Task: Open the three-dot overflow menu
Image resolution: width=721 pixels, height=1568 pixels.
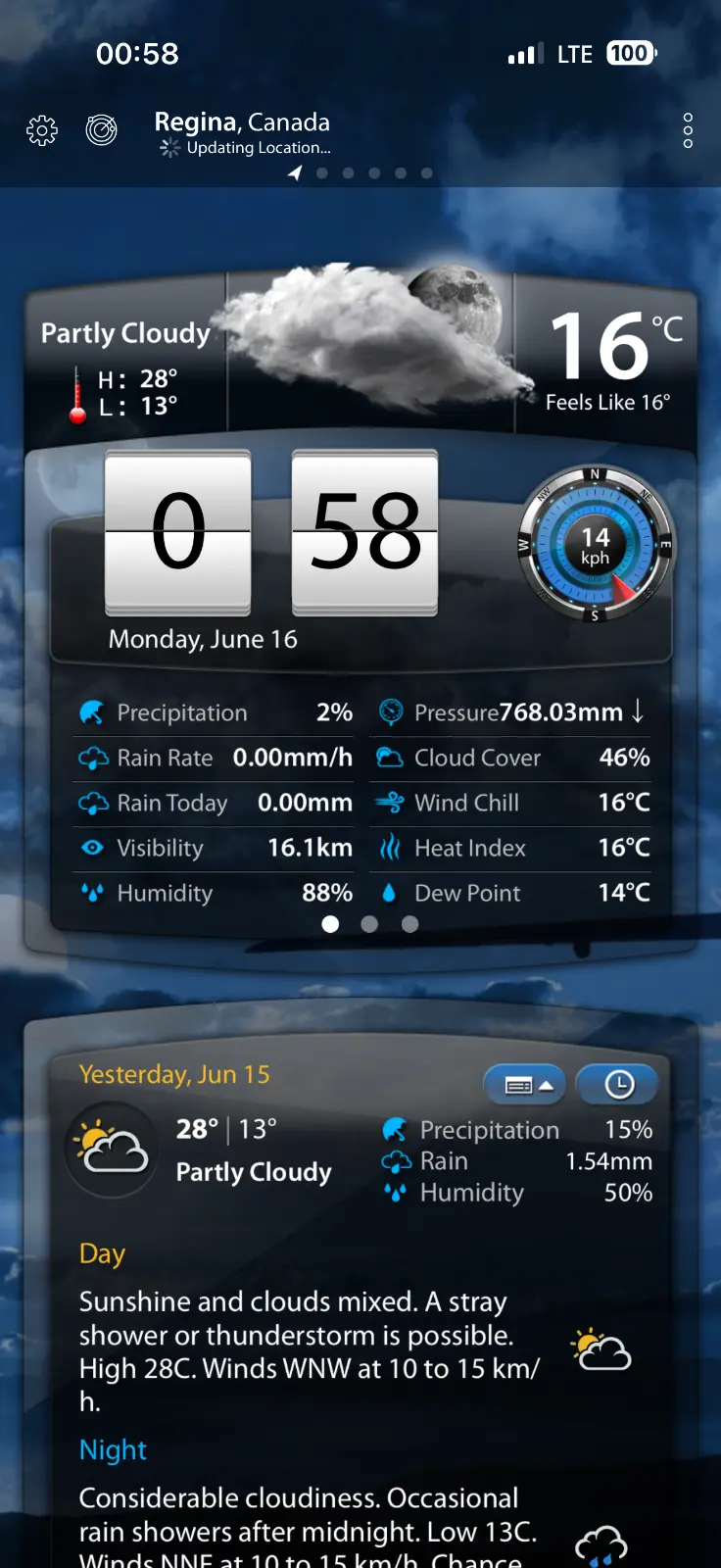Action: click(x=688, y=130)
